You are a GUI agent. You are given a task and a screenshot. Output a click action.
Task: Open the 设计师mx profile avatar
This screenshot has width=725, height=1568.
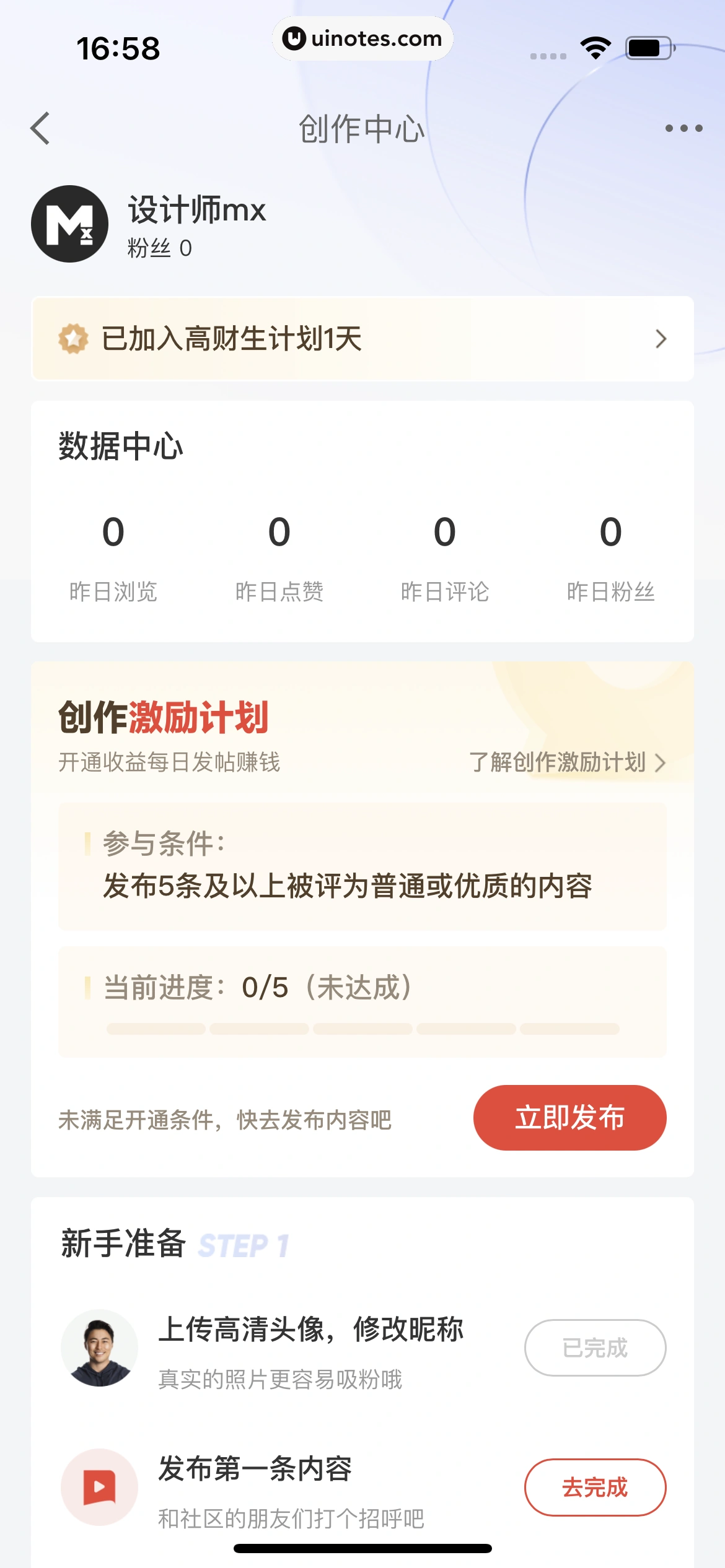click(69, 224)
